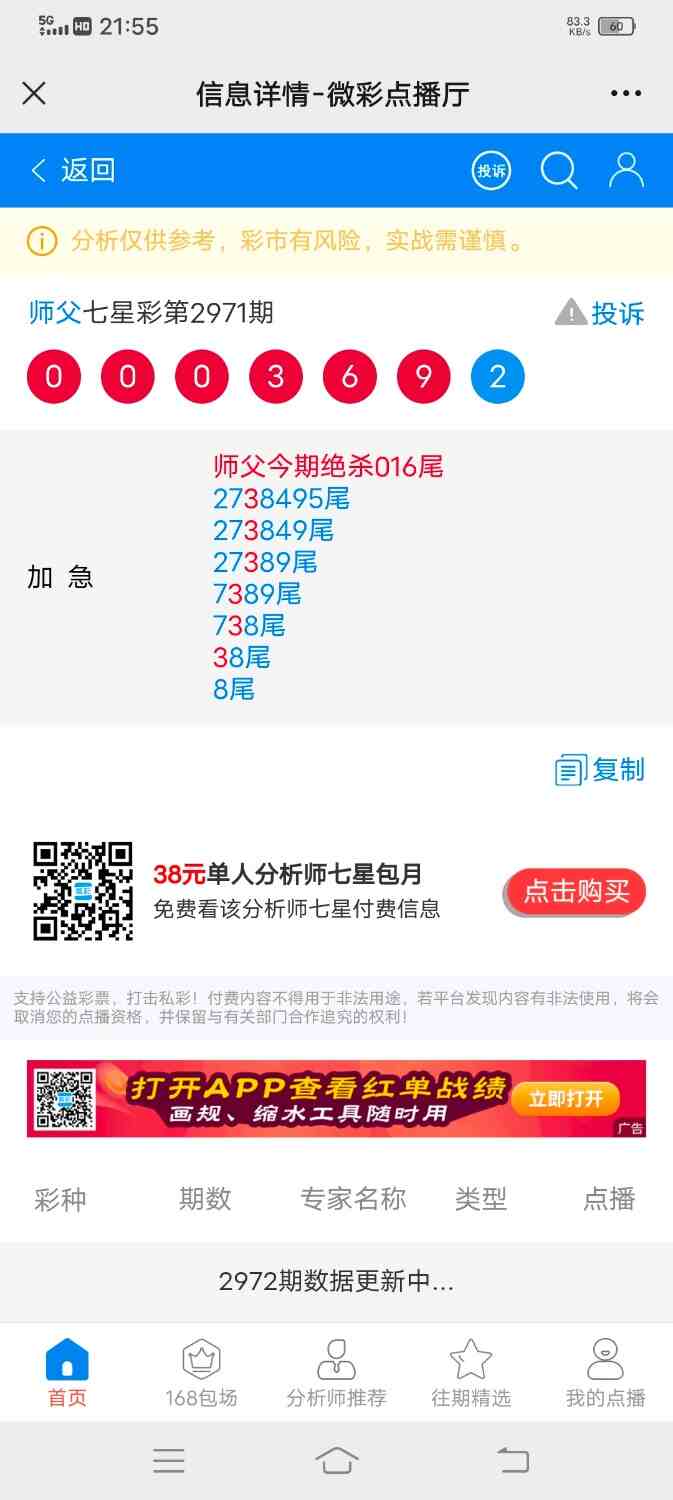Tap the system home button
673x1500 pixels.
click(336, 1461)
